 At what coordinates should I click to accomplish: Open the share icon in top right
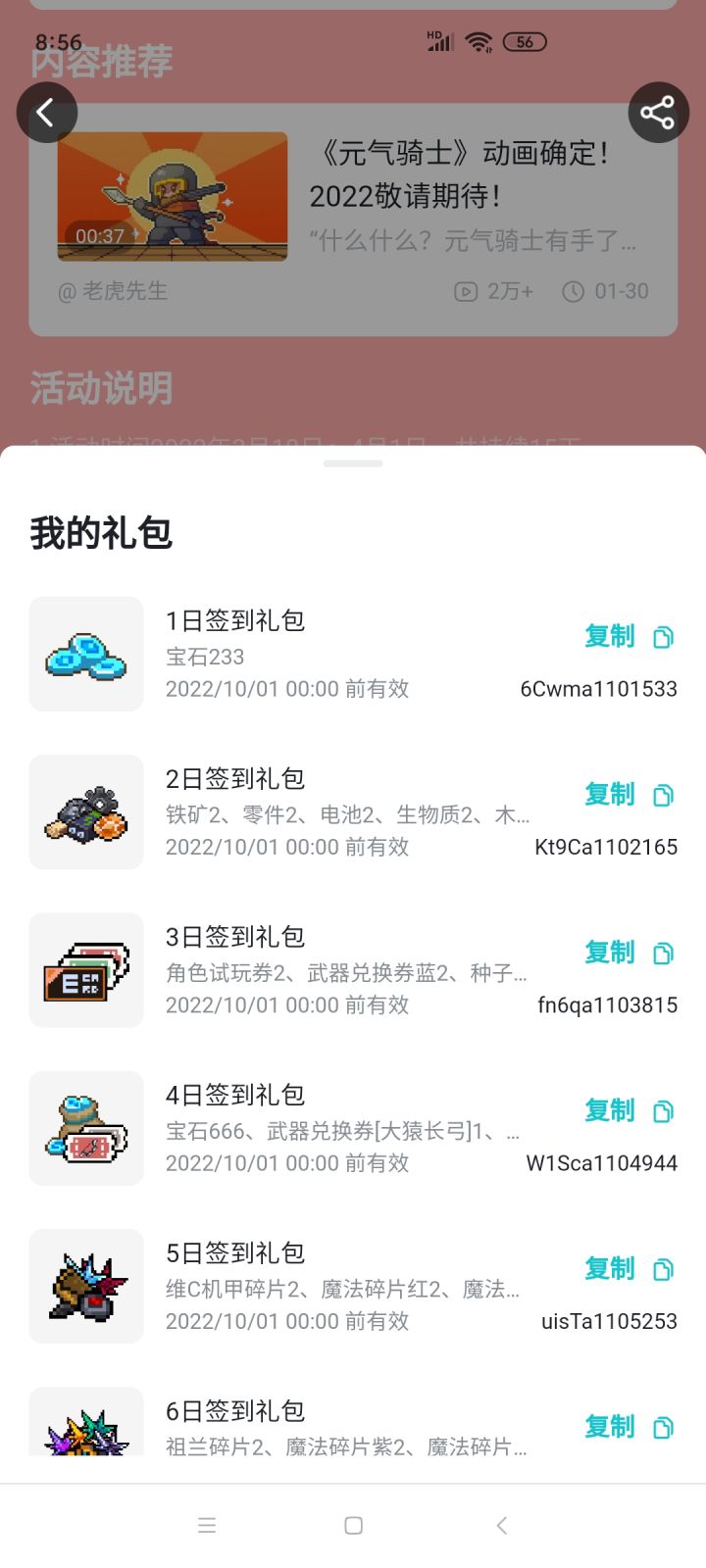point(658,112)
